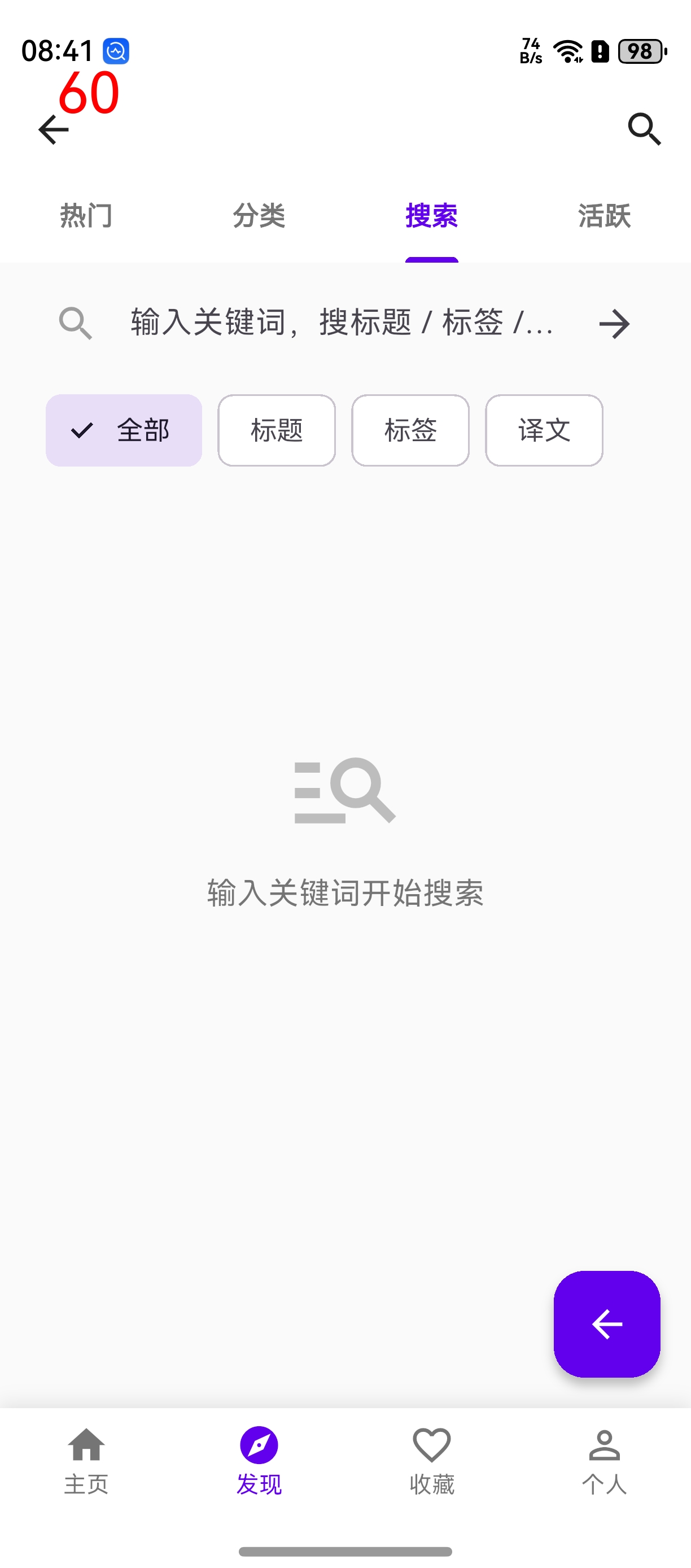Viewport: 691px width, 1568px height.
Task: Submit search with the right arrow button
Action: tap(614, 323)
